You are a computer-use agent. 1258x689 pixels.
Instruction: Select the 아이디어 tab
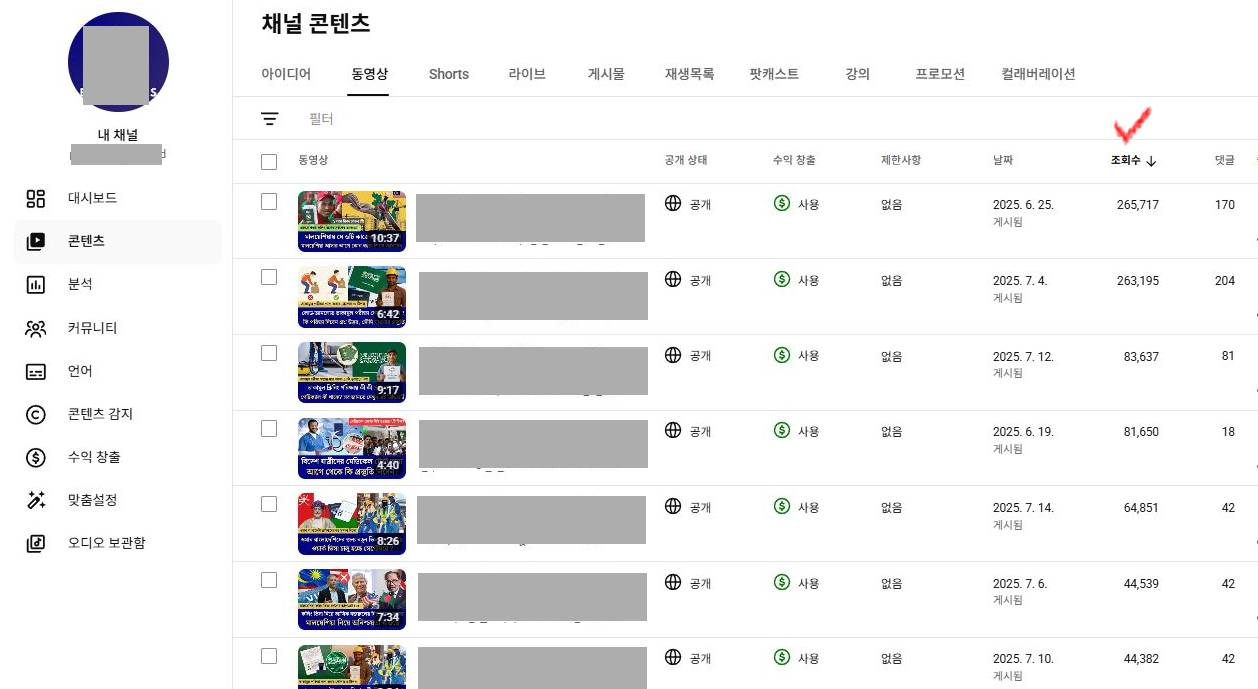pyautogui.click(x=286, y=74)
